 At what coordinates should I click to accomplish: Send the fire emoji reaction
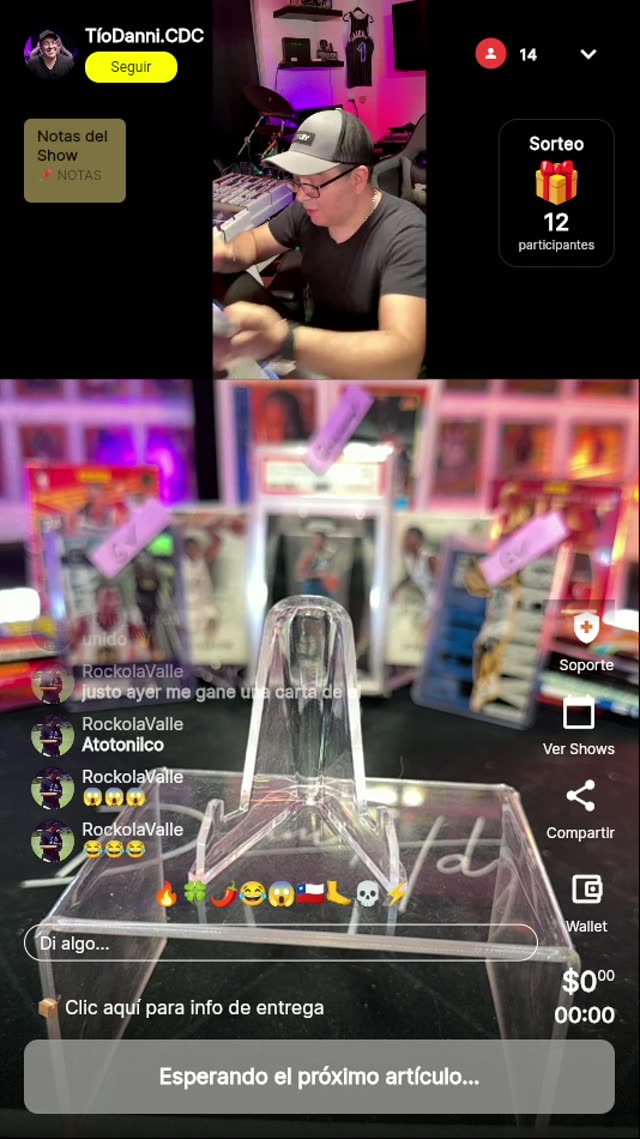166,894
